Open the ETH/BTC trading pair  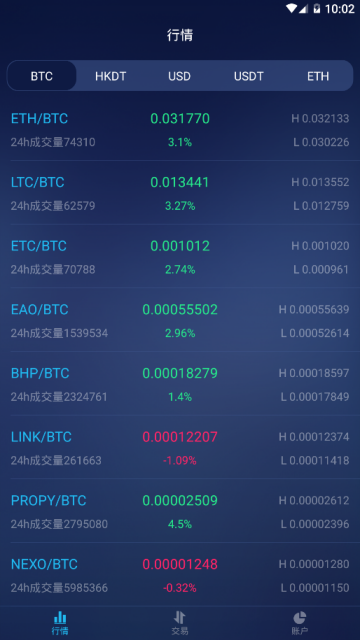(180, 129)
